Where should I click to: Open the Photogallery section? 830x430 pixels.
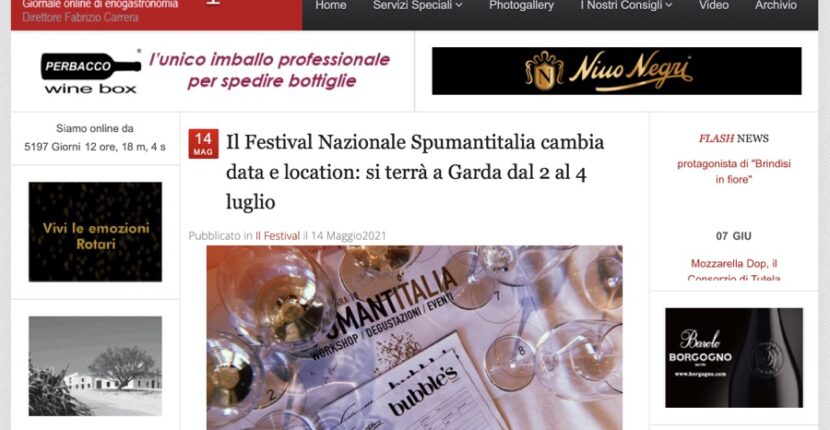click(x=521, y=6)
